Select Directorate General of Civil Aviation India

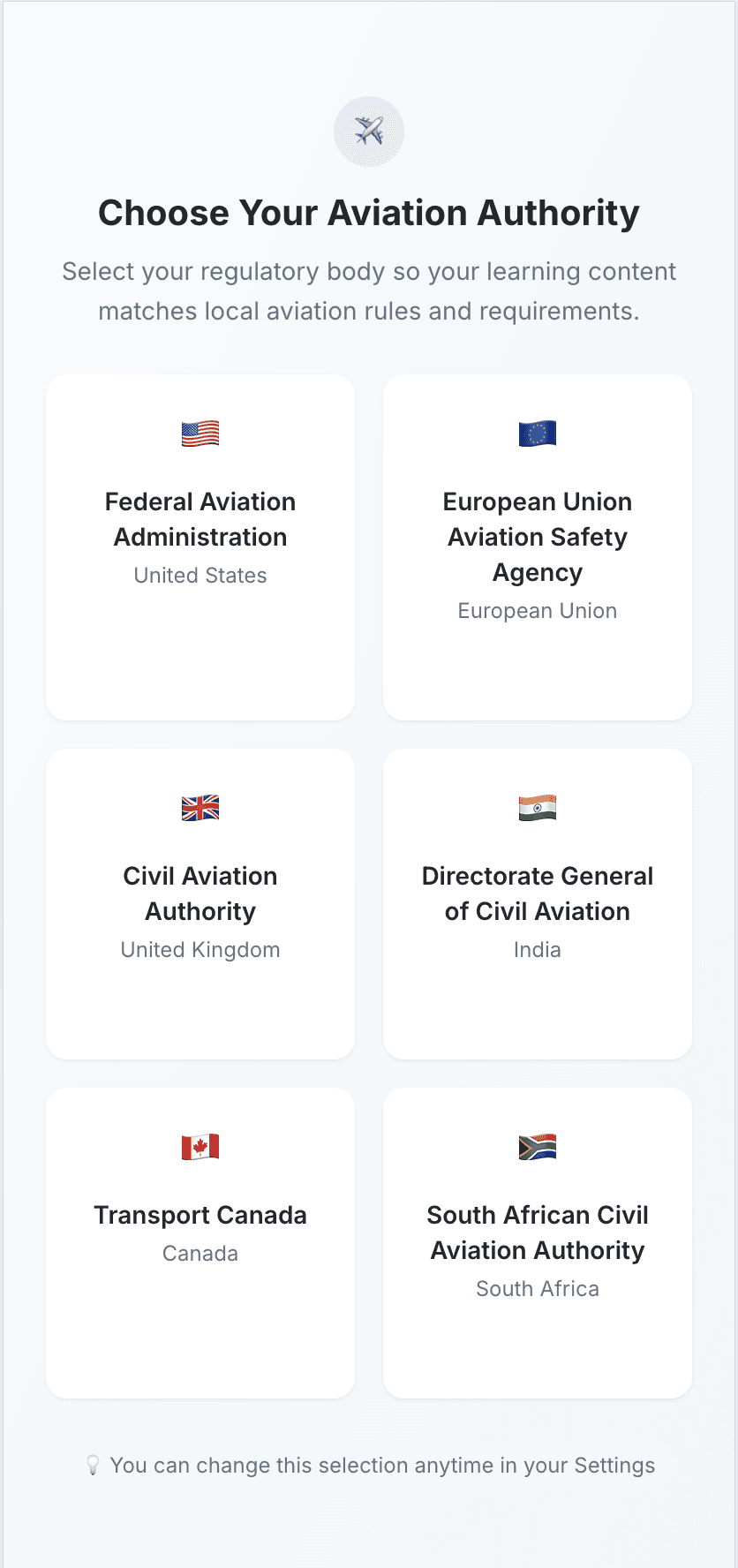pos(537,903)
